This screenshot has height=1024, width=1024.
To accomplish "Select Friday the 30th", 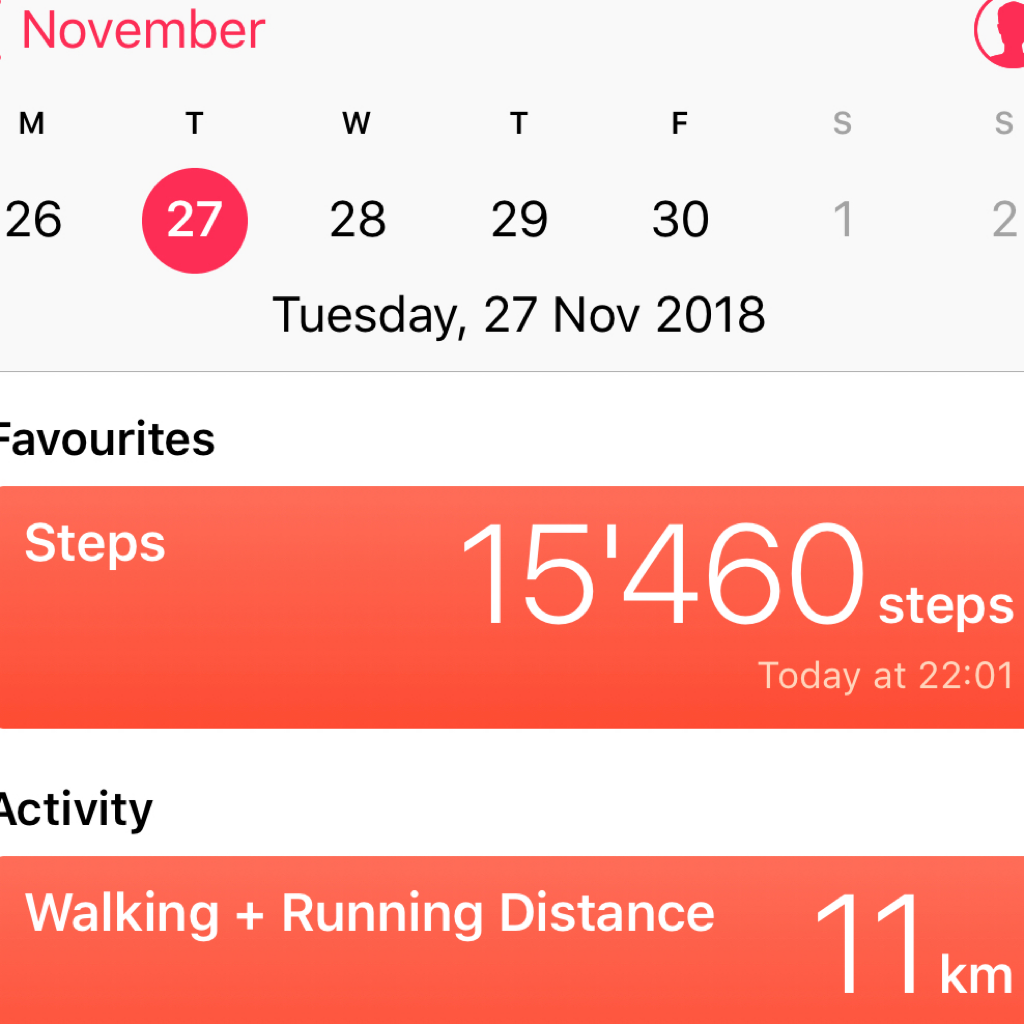I will (680, 220).
